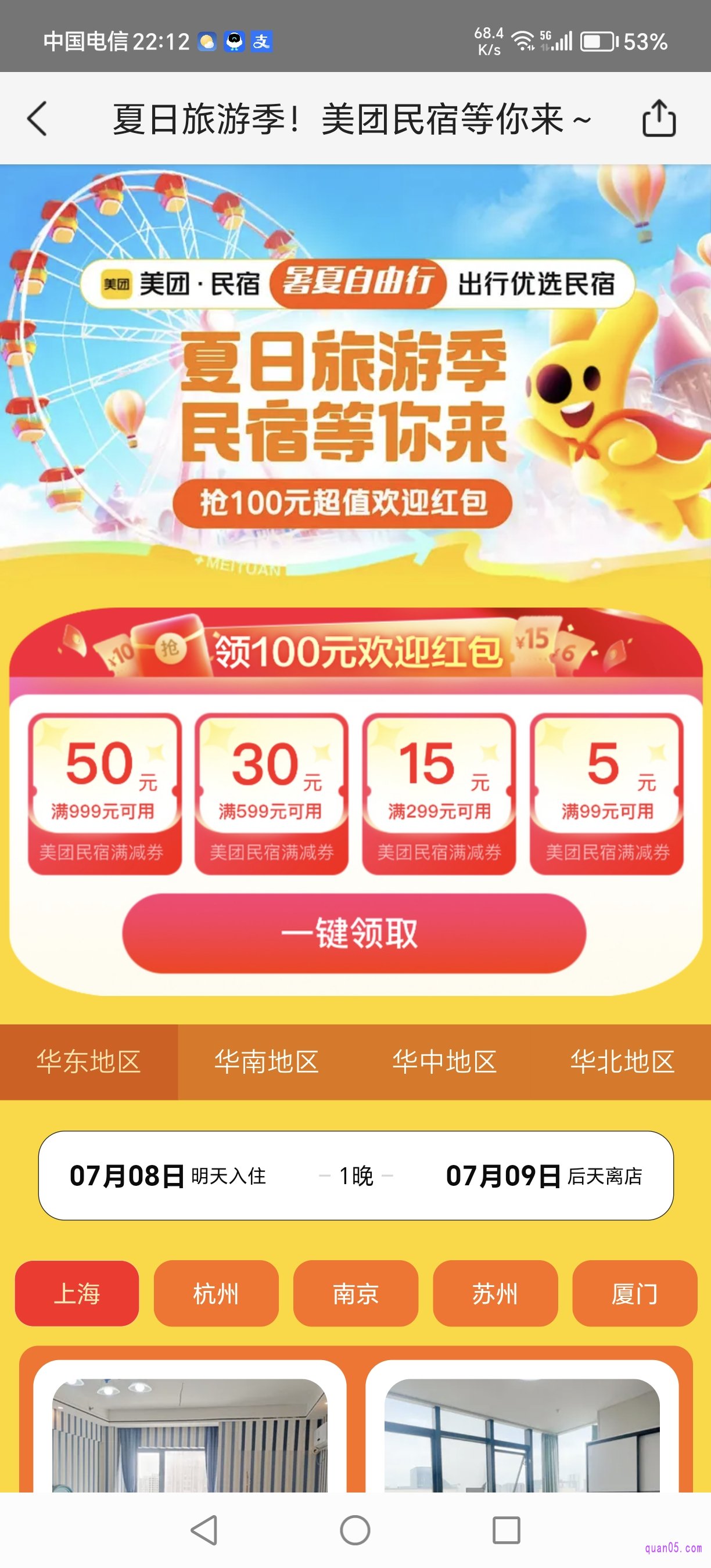The image size is (711, 1568).
Task: Pick the 南京 city chip
Action: point(355,1293)
